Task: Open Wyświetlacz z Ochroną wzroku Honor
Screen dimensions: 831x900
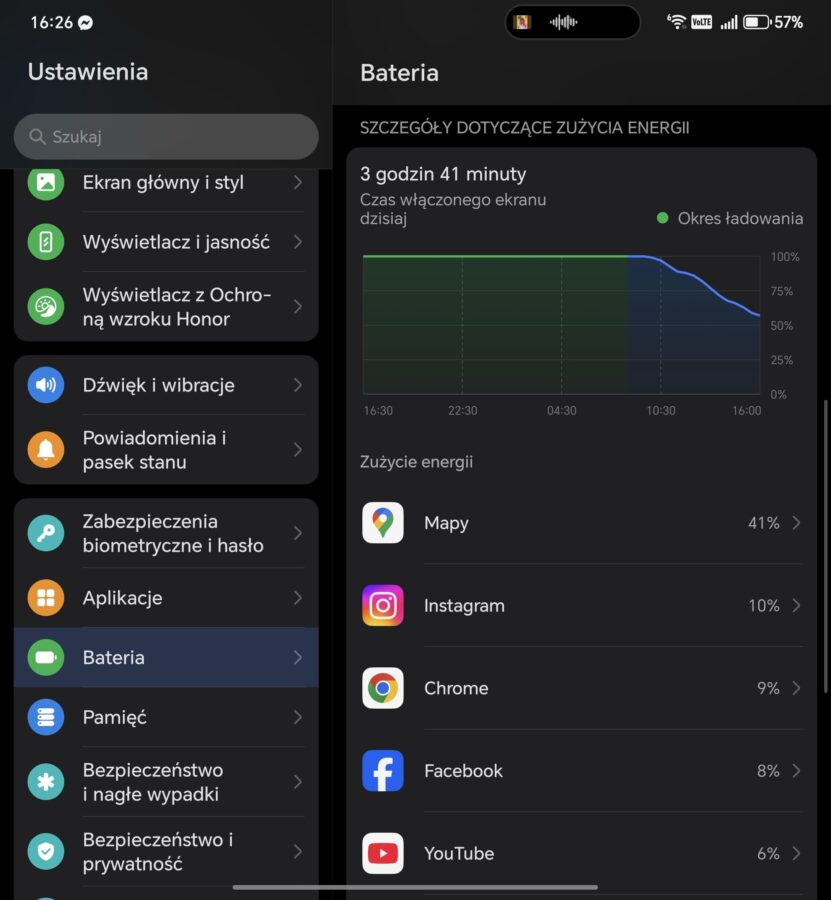Action: [x=166, y=307]
